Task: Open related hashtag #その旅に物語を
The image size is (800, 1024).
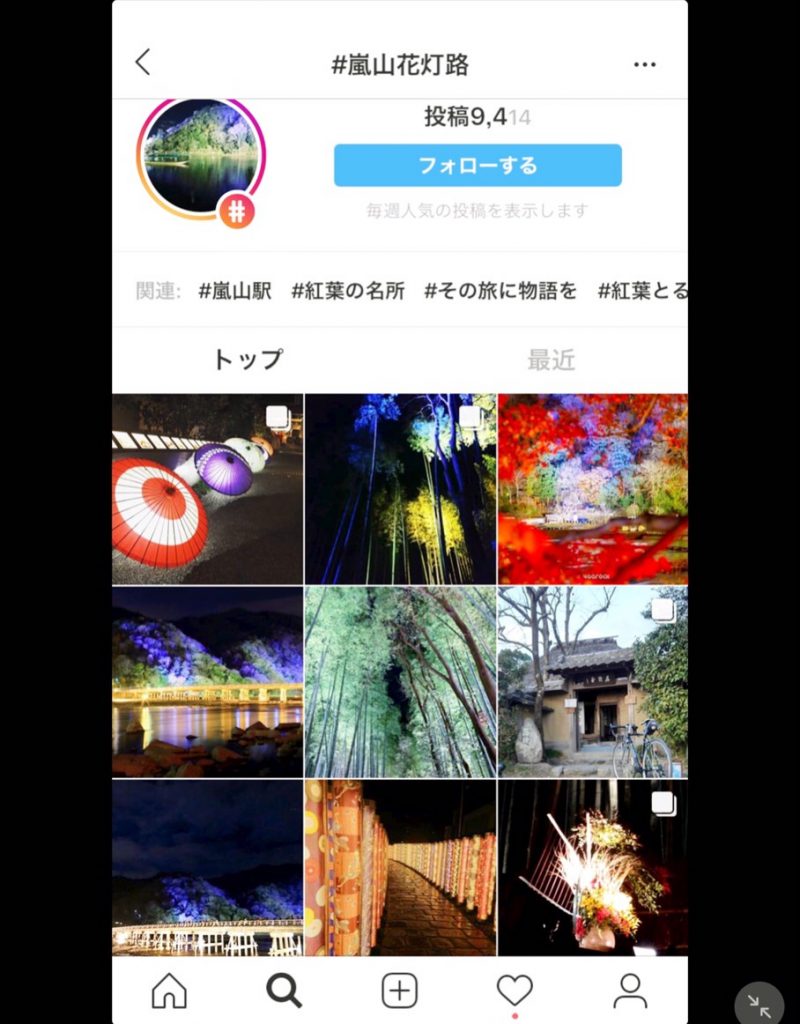Action: click(x=501, y=291)
